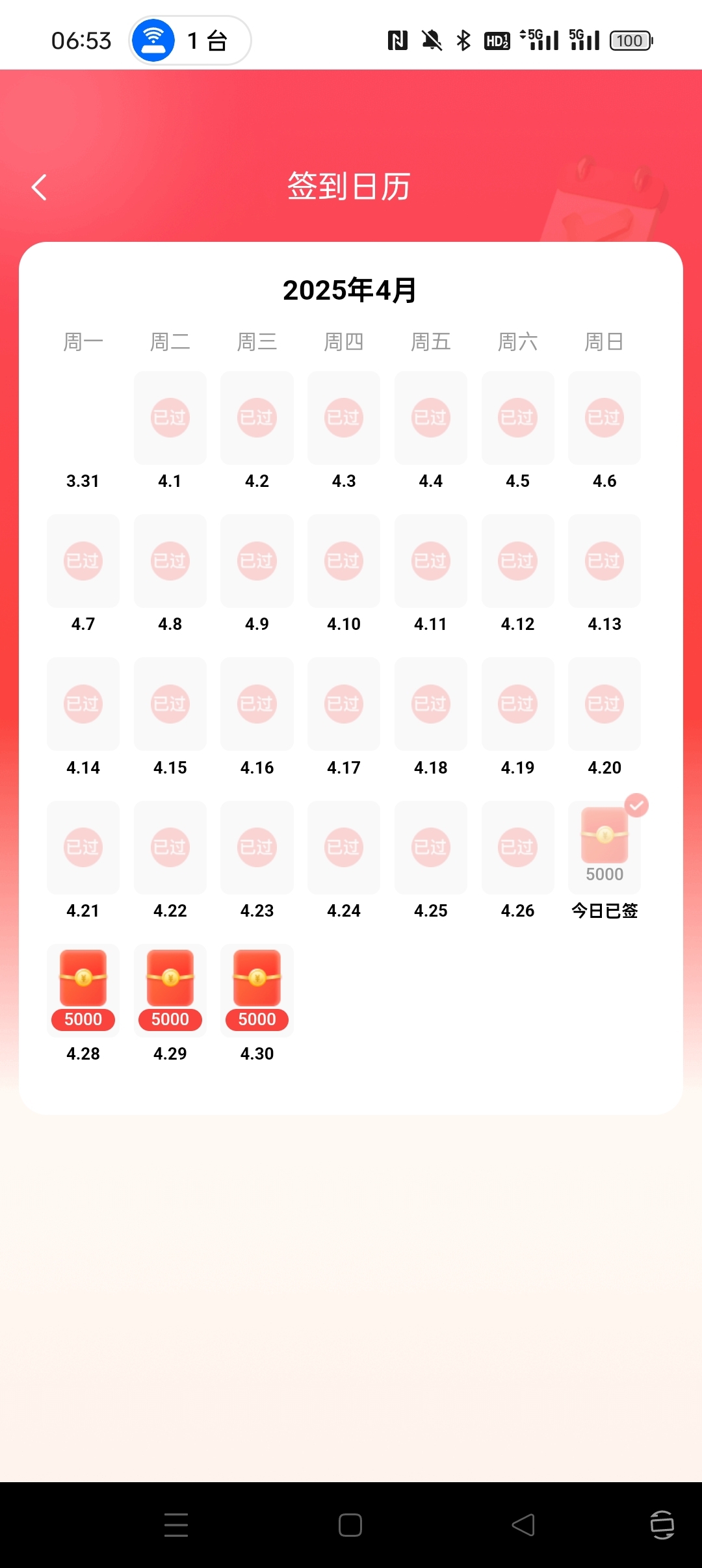Open the 5000 red packet for 4.30

257,989
